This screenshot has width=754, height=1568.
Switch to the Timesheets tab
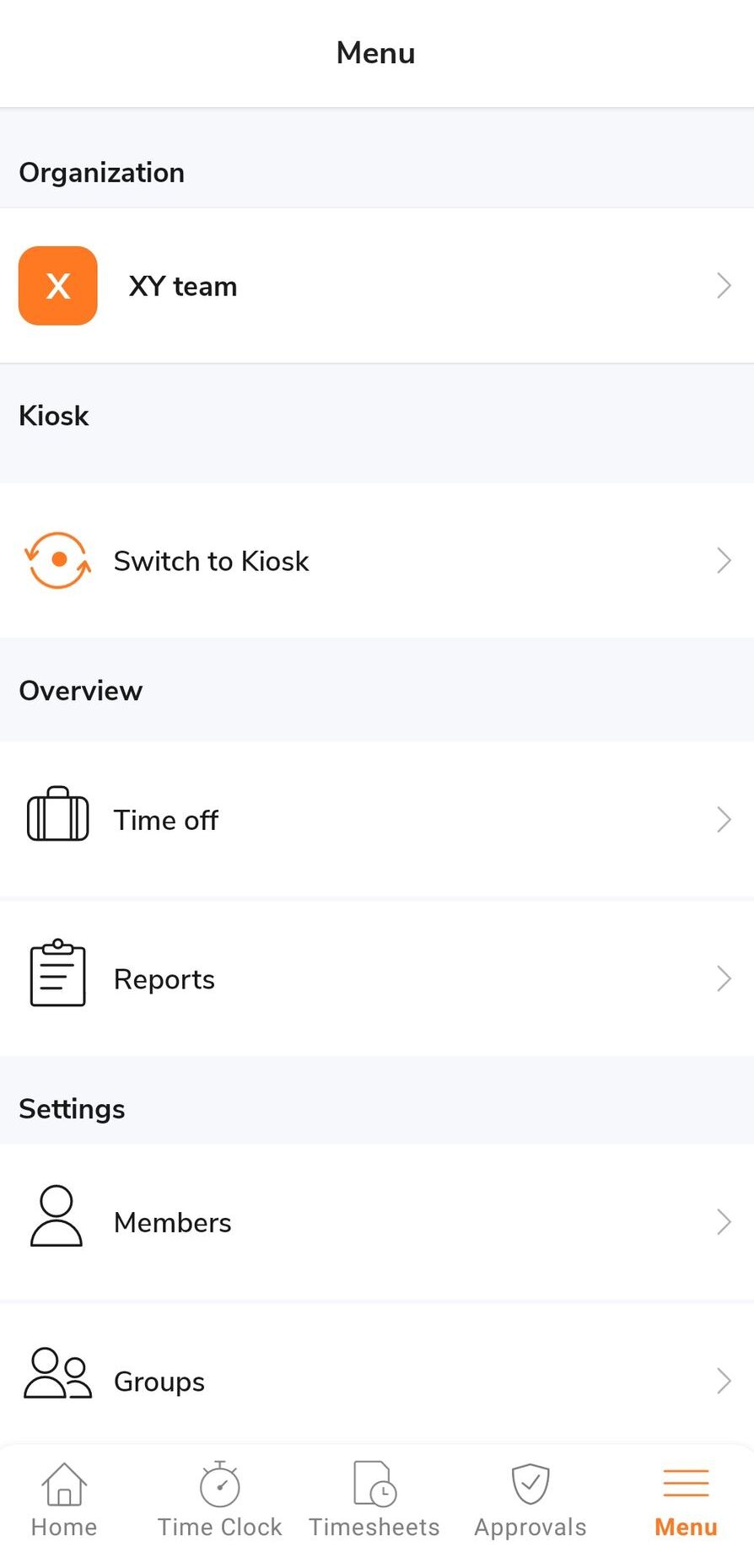(x=374, y=1497)
